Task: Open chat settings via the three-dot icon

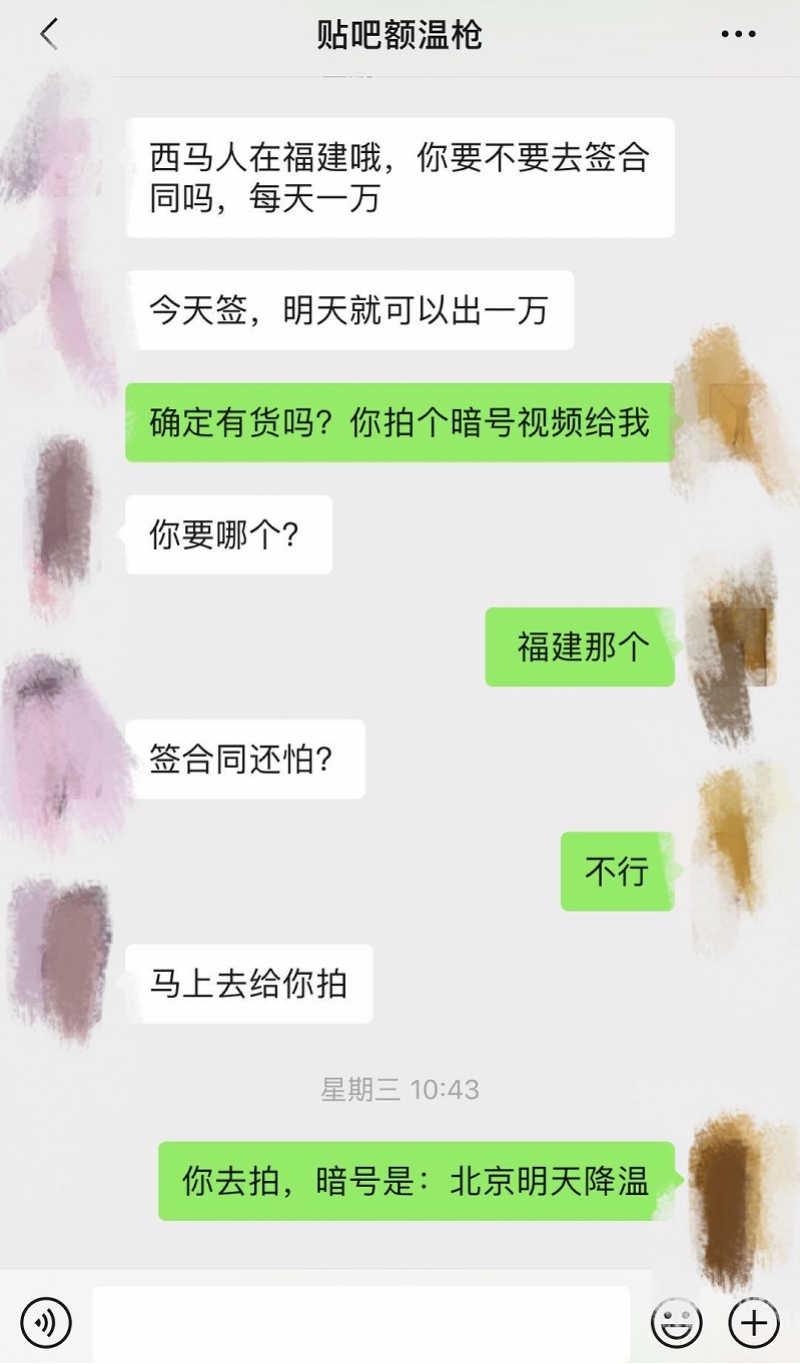Action: coord(736,33)
